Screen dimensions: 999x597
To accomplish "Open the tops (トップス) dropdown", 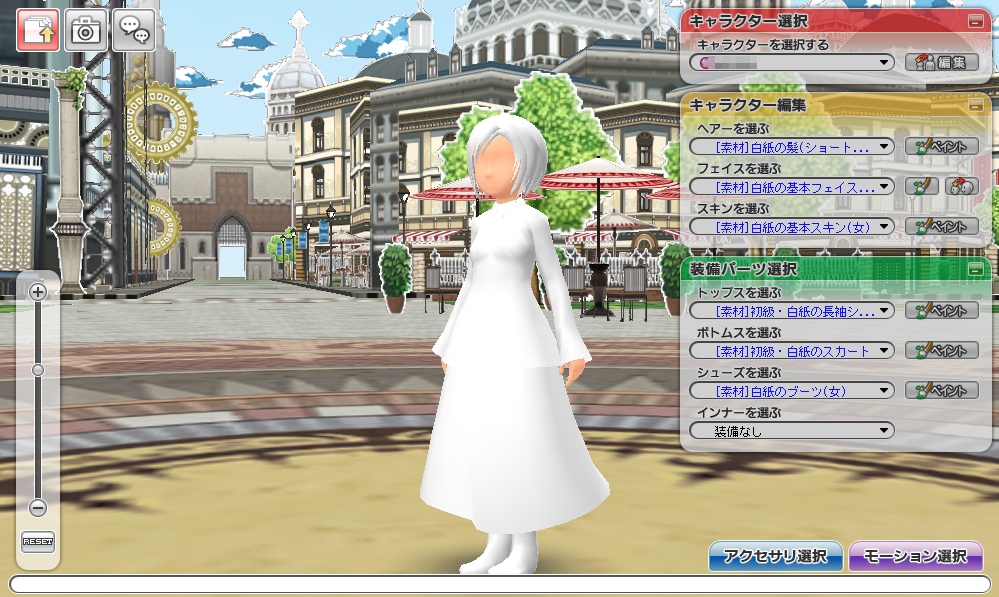I will coord(791,310).
